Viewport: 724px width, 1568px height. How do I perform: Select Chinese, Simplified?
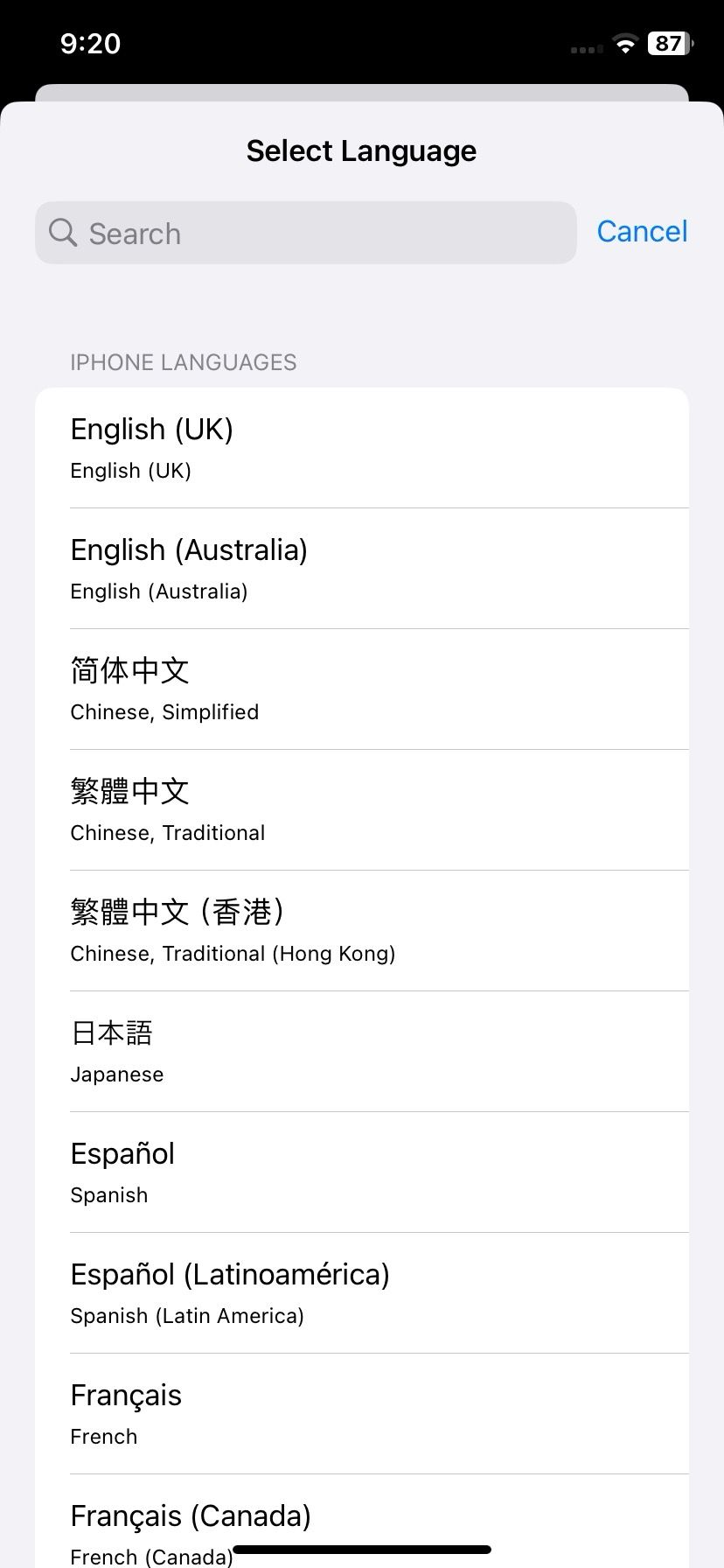(361, 688)
